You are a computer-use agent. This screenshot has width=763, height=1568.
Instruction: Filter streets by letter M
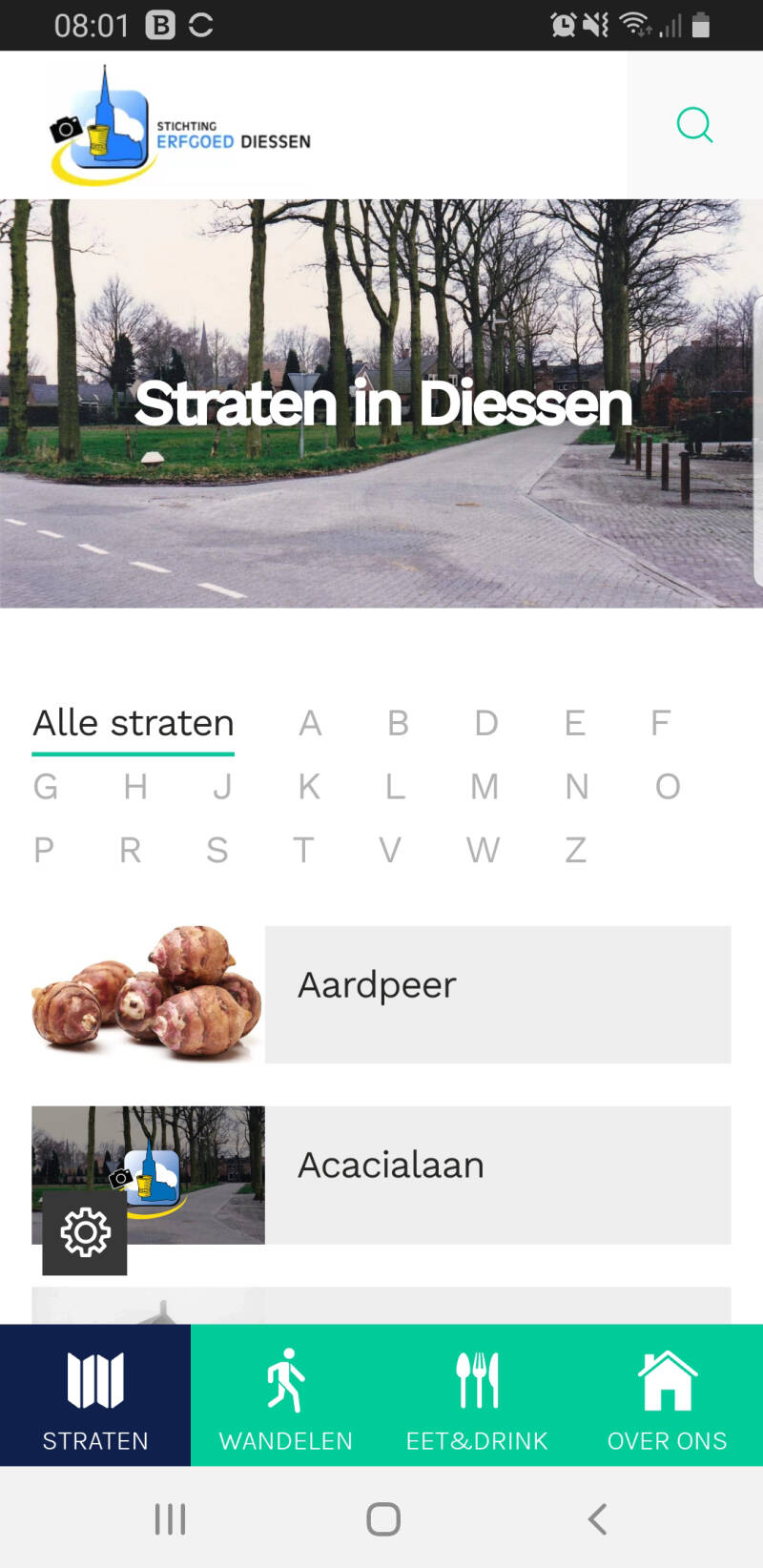click(x=485, y=787)
